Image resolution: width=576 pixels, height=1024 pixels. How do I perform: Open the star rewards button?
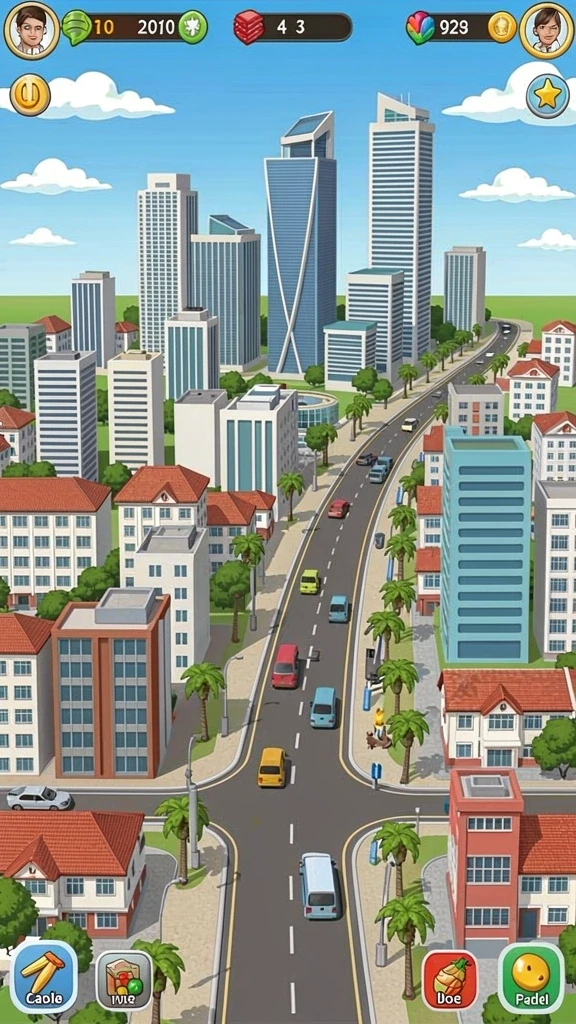547,96
